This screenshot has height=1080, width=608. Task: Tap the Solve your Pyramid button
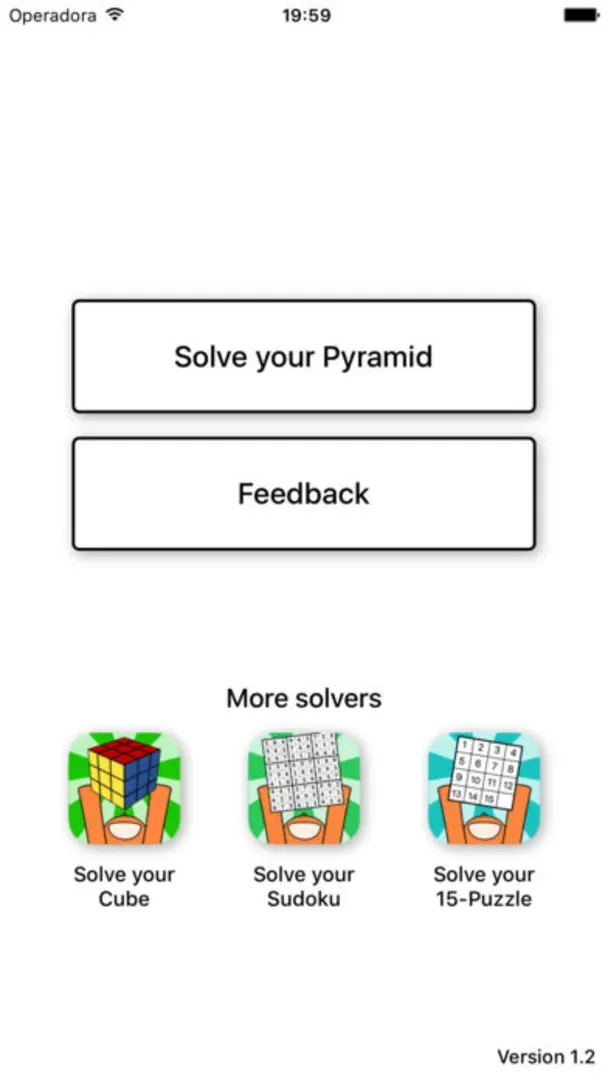click(303, 357)
